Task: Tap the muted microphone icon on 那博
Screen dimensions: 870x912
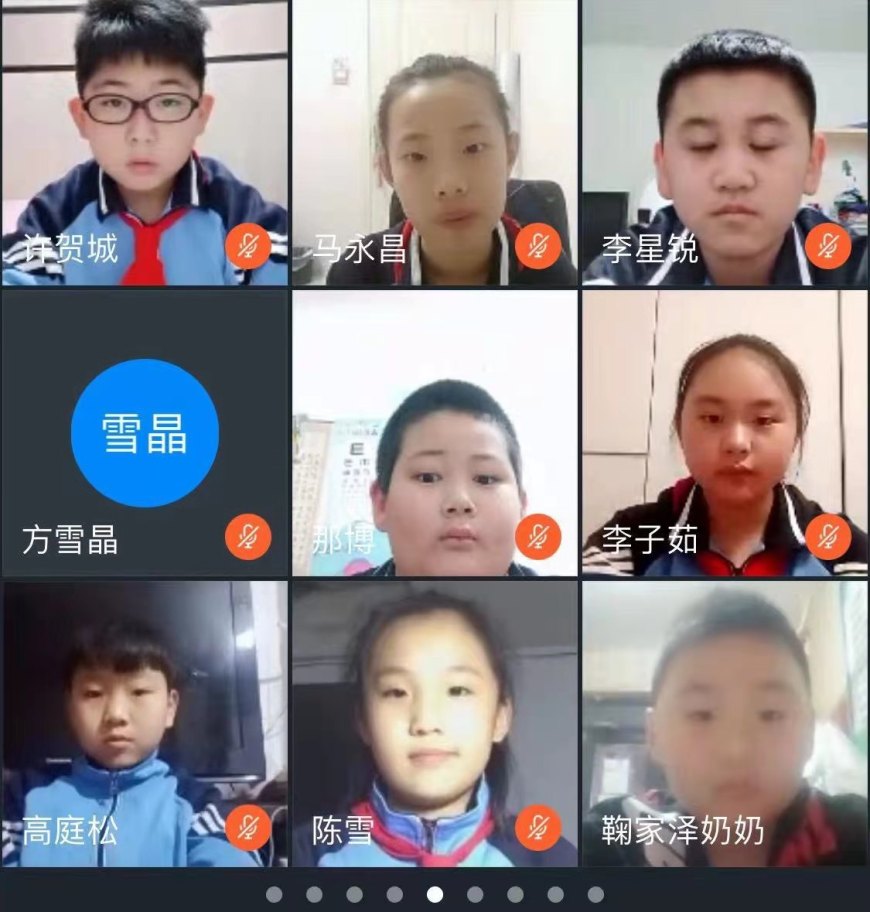Action: (538, 537)
